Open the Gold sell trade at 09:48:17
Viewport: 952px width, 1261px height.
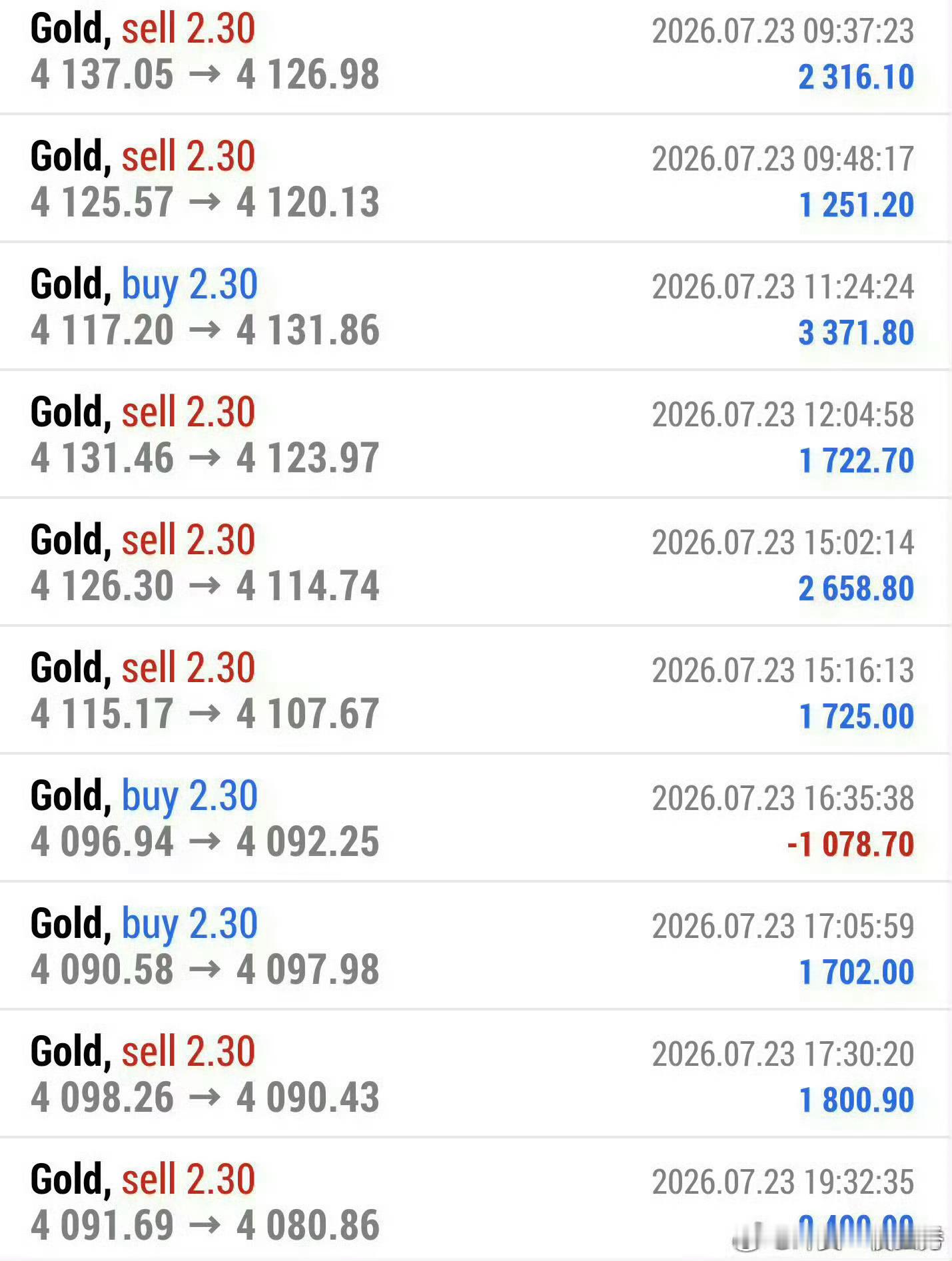474,179
